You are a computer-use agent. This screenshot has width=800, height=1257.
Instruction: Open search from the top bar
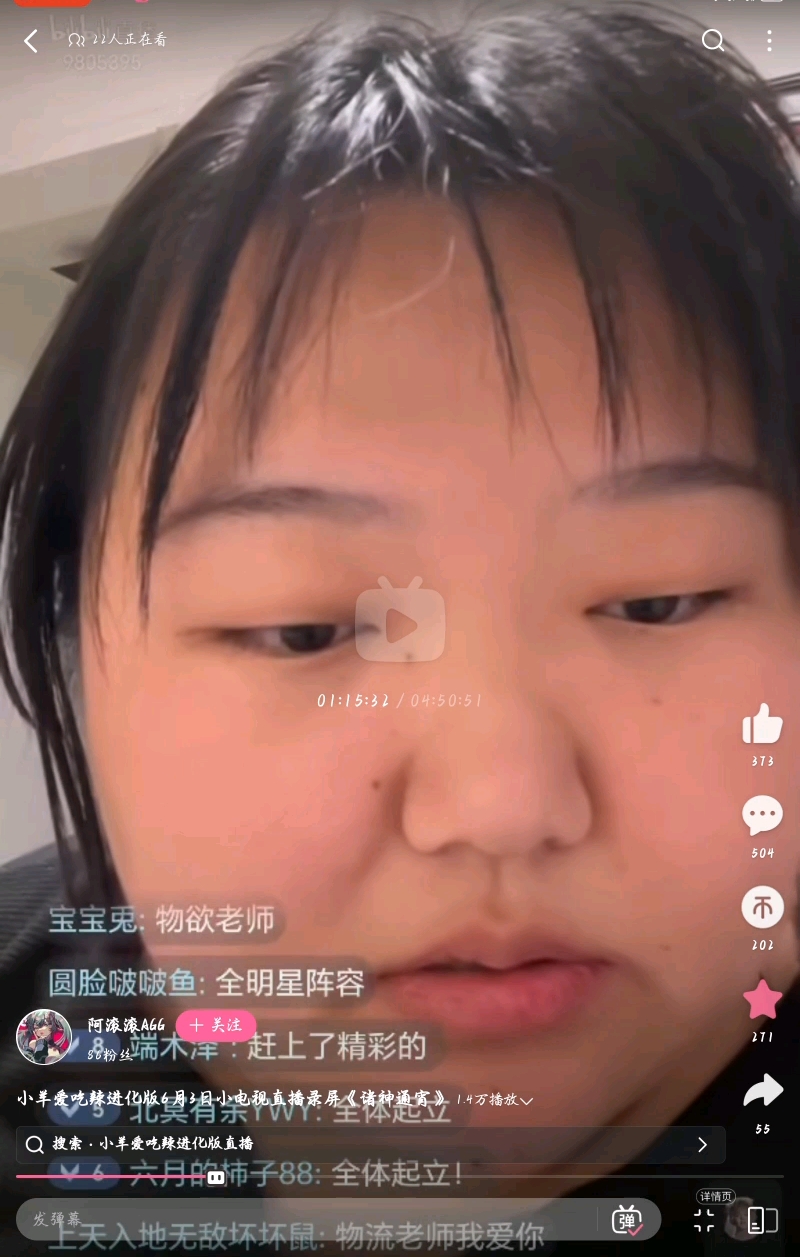pos(713,40)
